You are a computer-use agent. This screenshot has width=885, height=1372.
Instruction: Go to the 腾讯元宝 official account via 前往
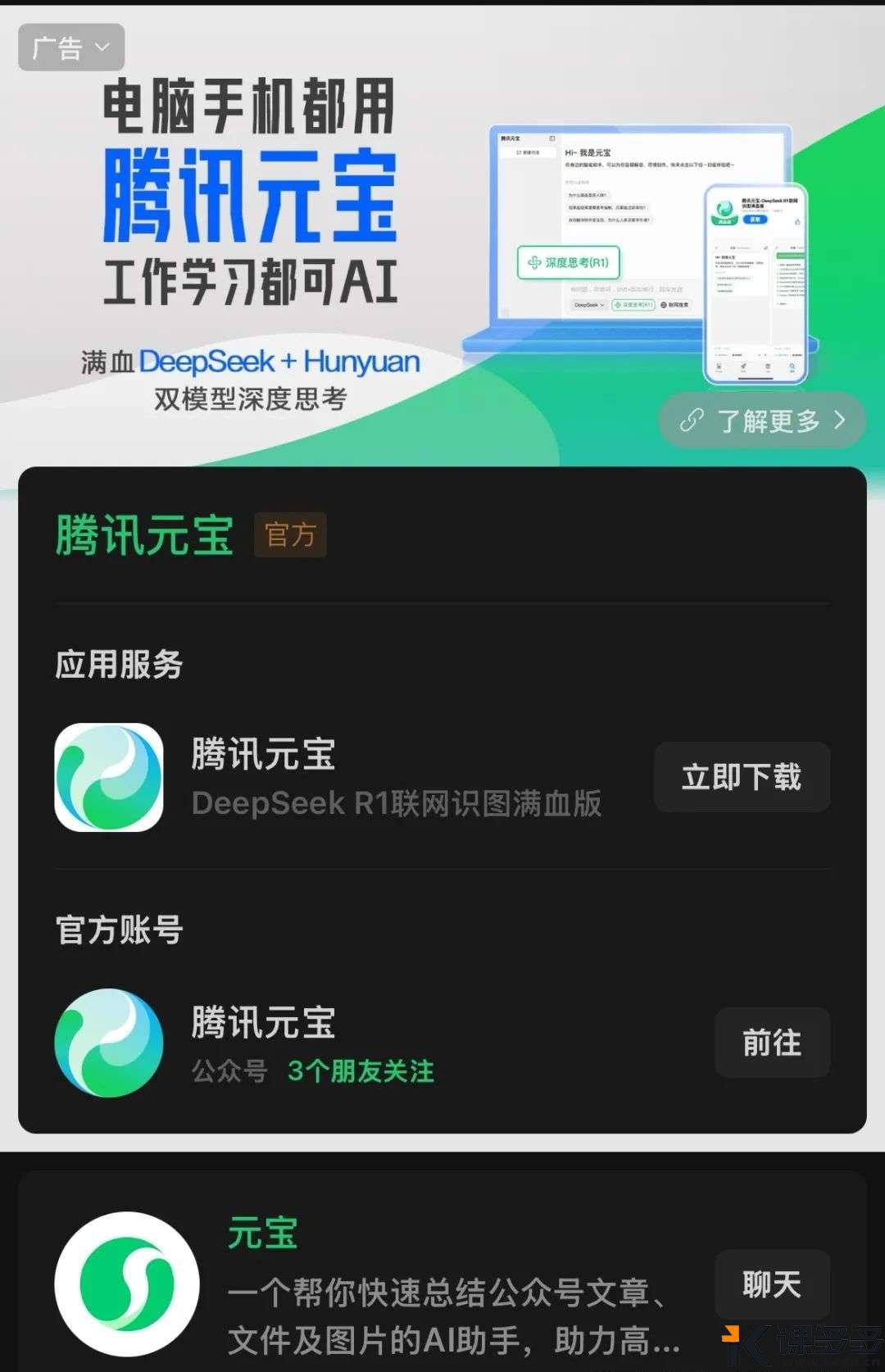point(772,1043)
